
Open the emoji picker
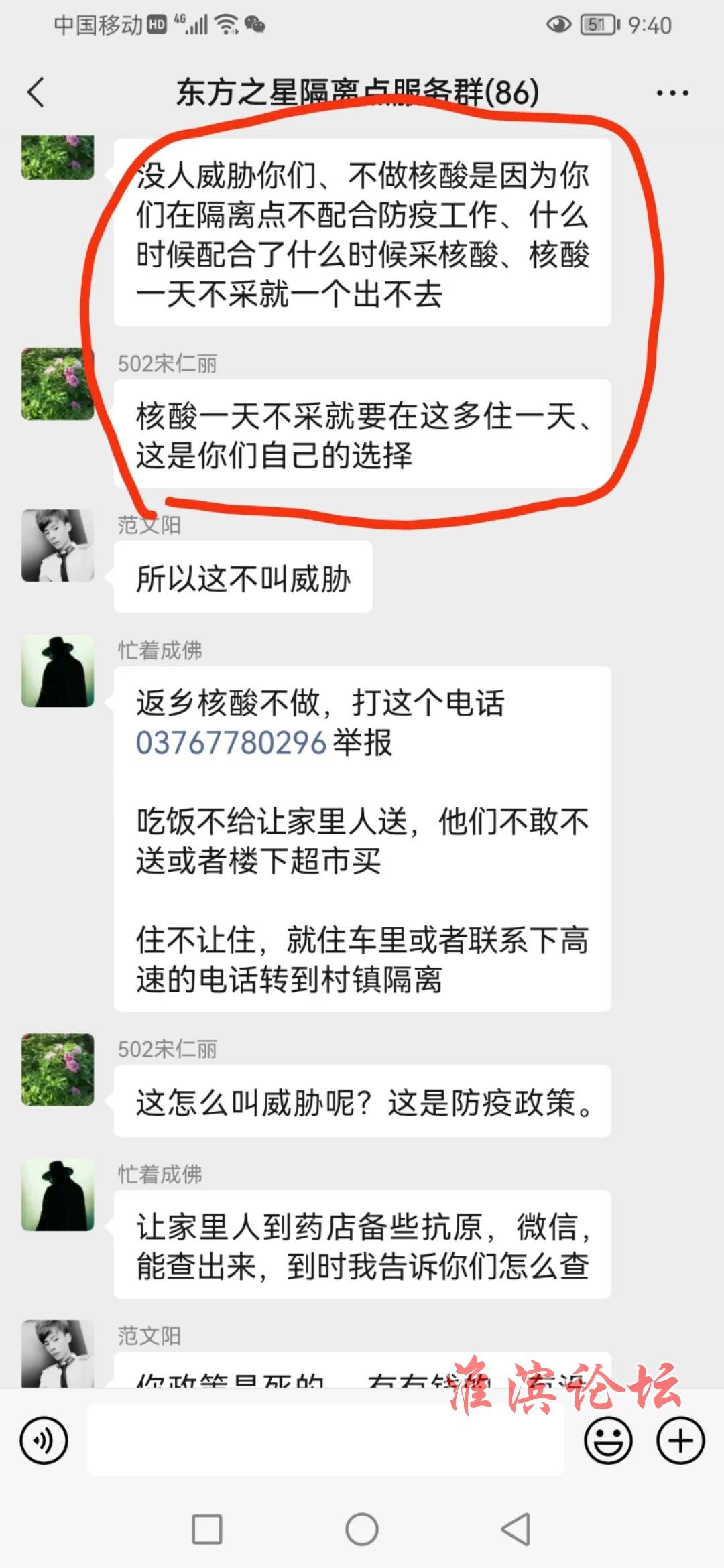pos(608,1440)
